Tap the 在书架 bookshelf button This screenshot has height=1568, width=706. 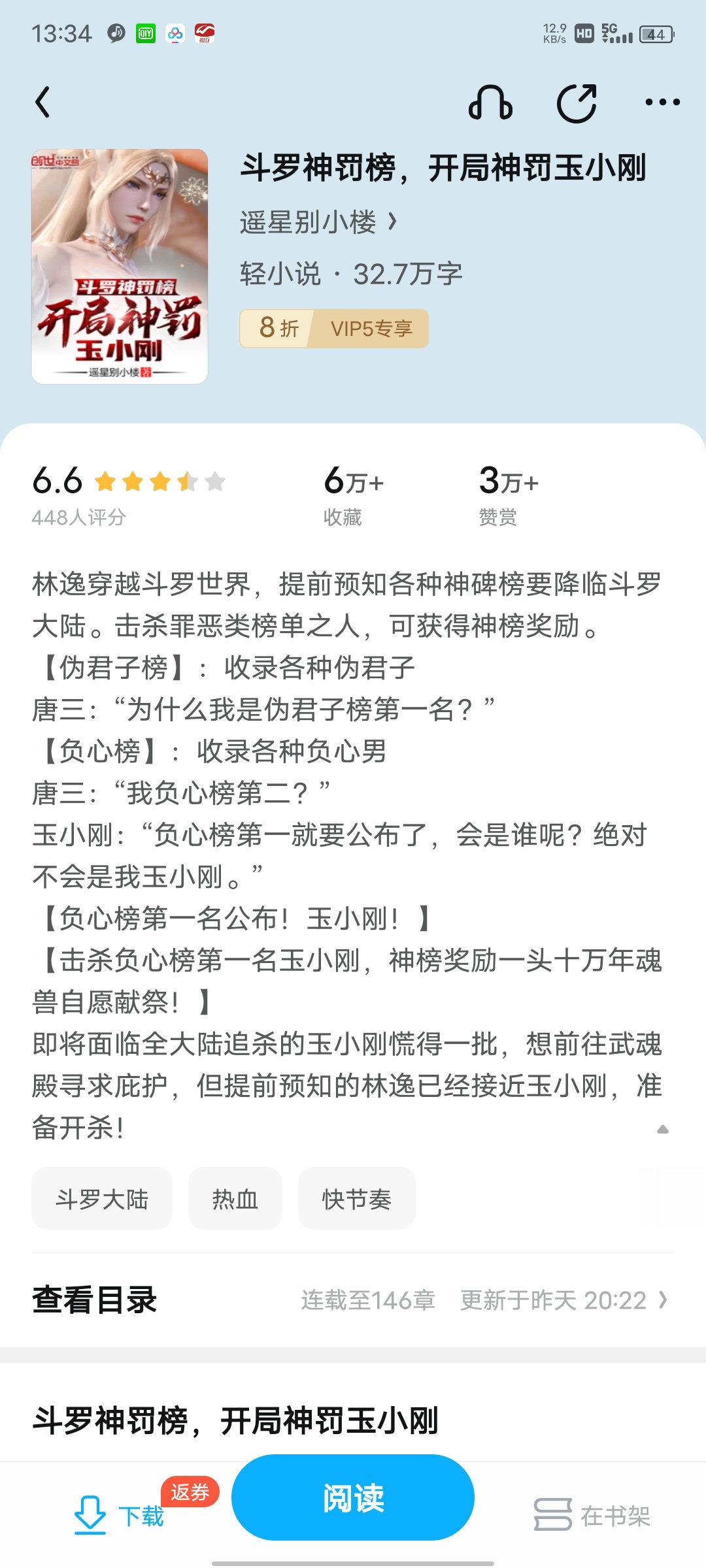(x=592, y=1515)
